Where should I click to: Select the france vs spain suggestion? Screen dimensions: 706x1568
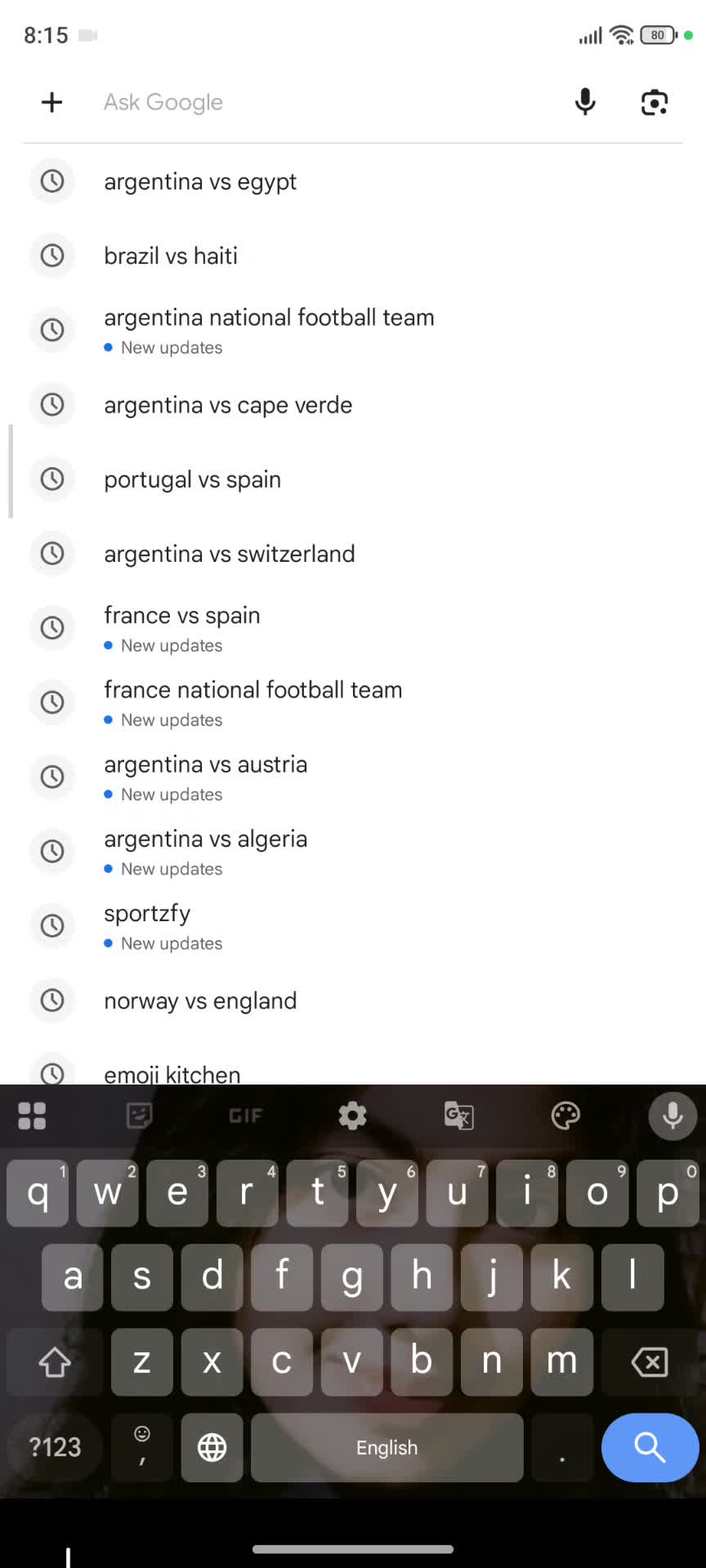[353, 628]
